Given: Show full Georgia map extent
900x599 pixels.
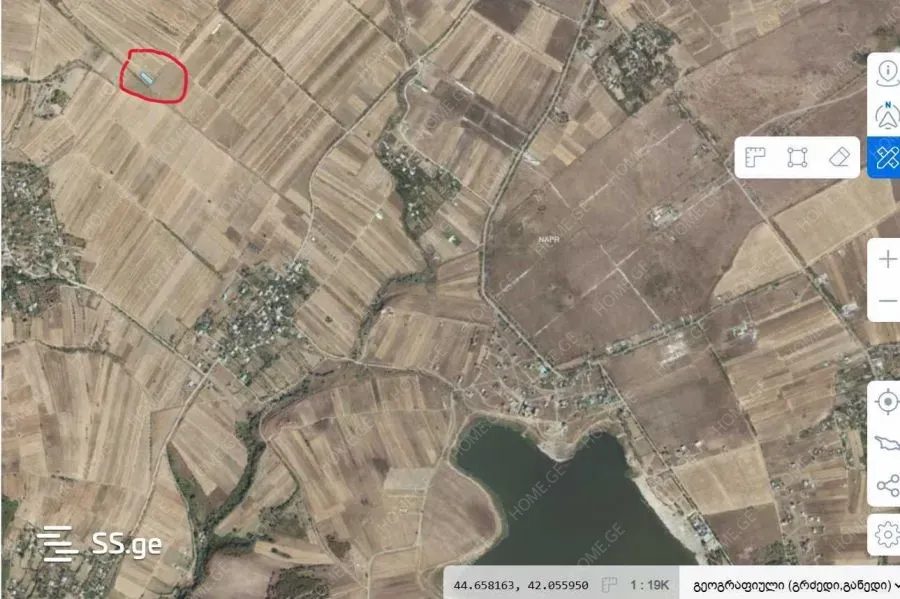Looking at the screenshot, I should [887, 444].
